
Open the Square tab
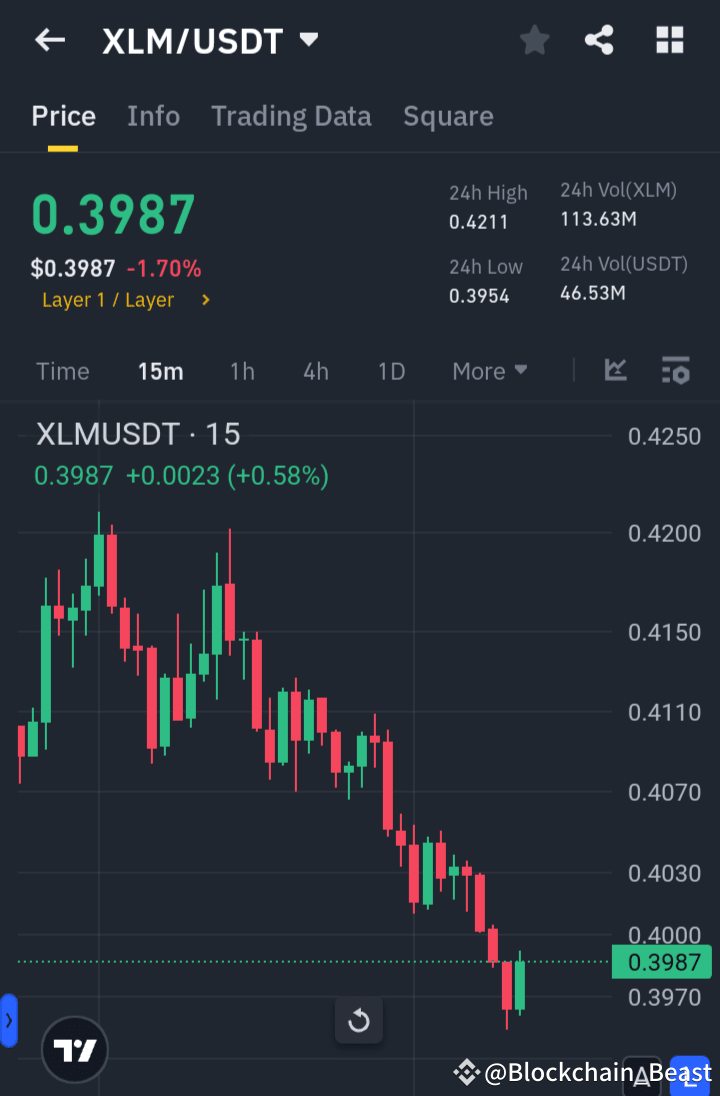coord(448,115)
